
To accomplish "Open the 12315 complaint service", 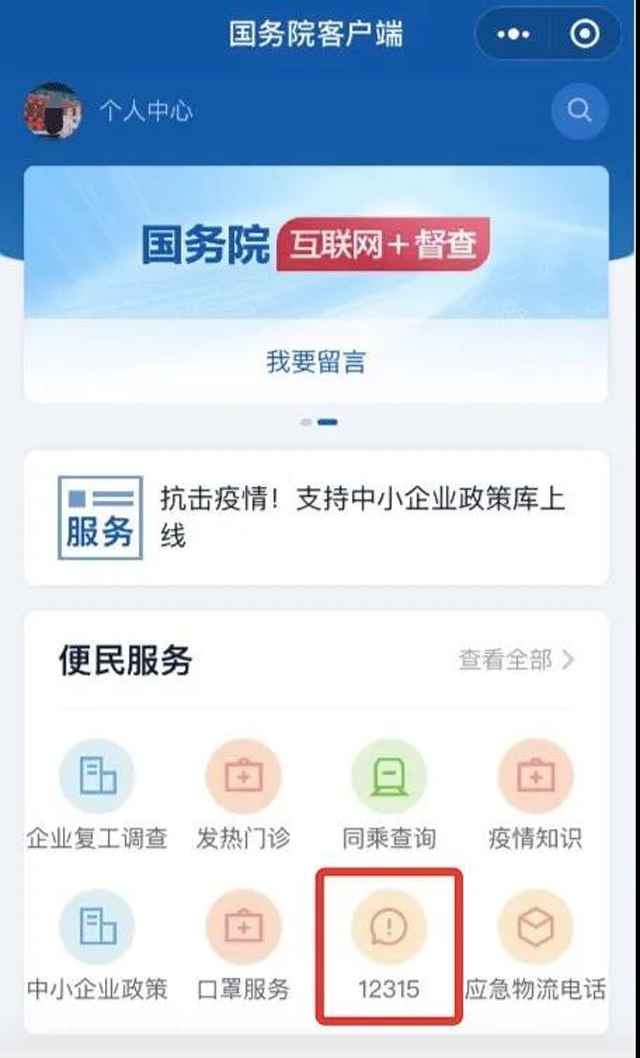I will tap(389, 945).
